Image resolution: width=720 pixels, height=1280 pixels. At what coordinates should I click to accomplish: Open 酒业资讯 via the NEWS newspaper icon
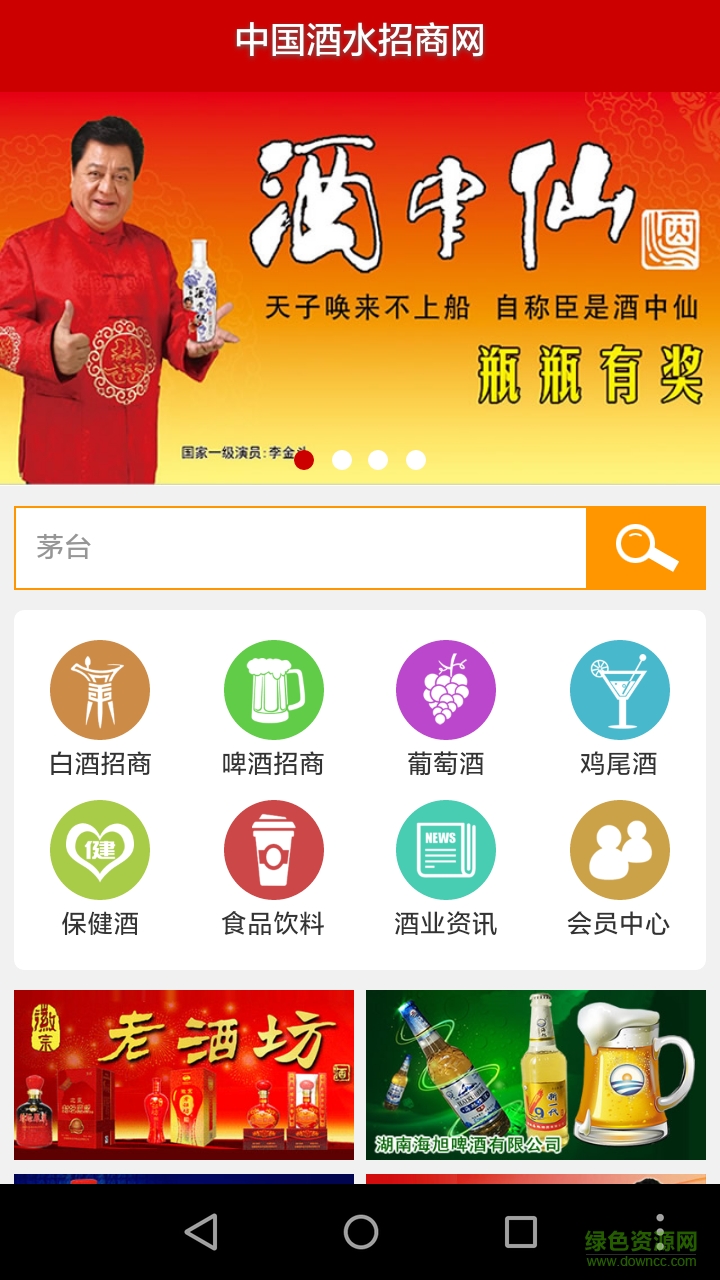coord(446,849)
